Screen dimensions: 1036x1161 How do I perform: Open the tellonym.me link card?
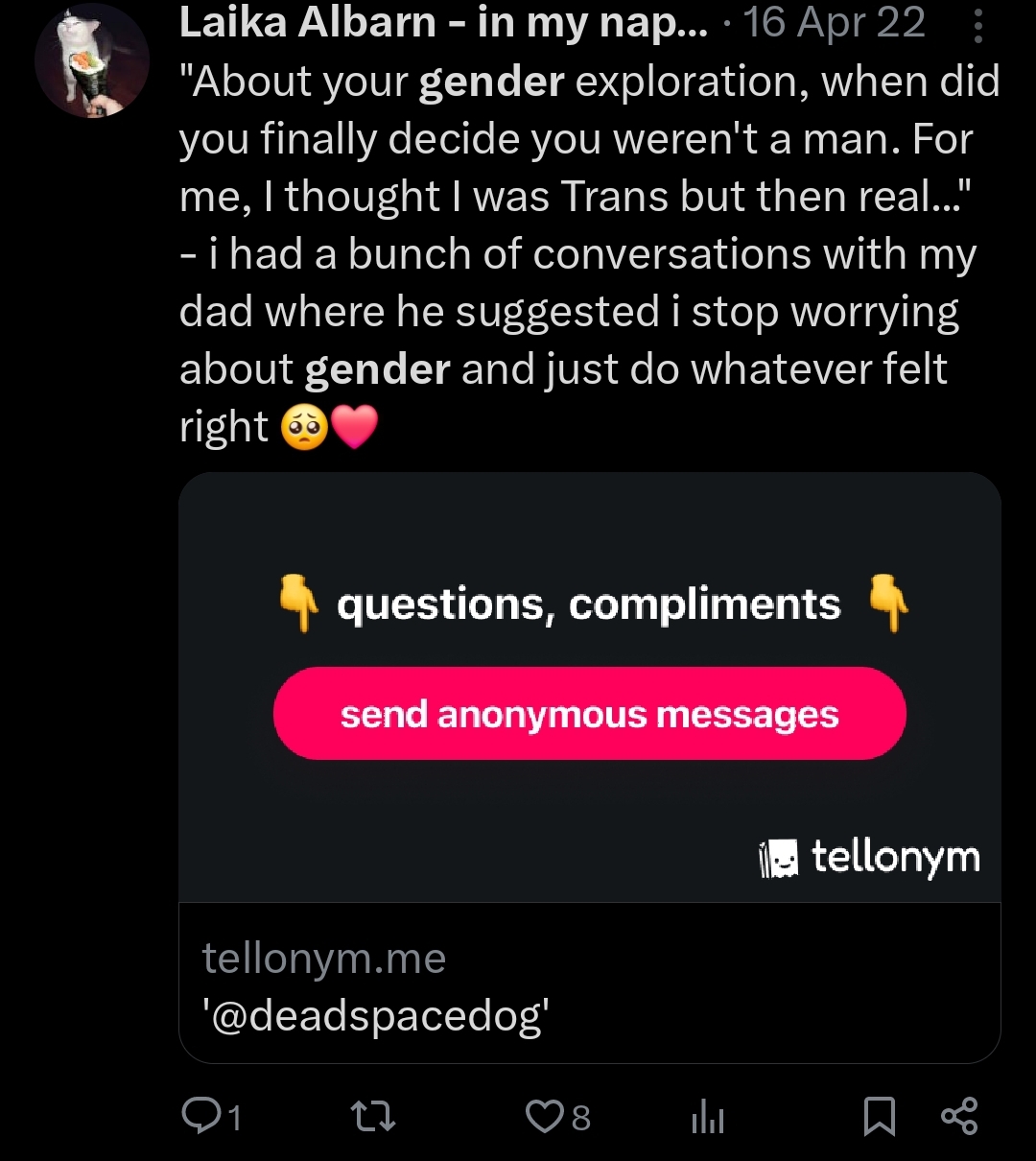pyautogui.click(x=589, y=768)
